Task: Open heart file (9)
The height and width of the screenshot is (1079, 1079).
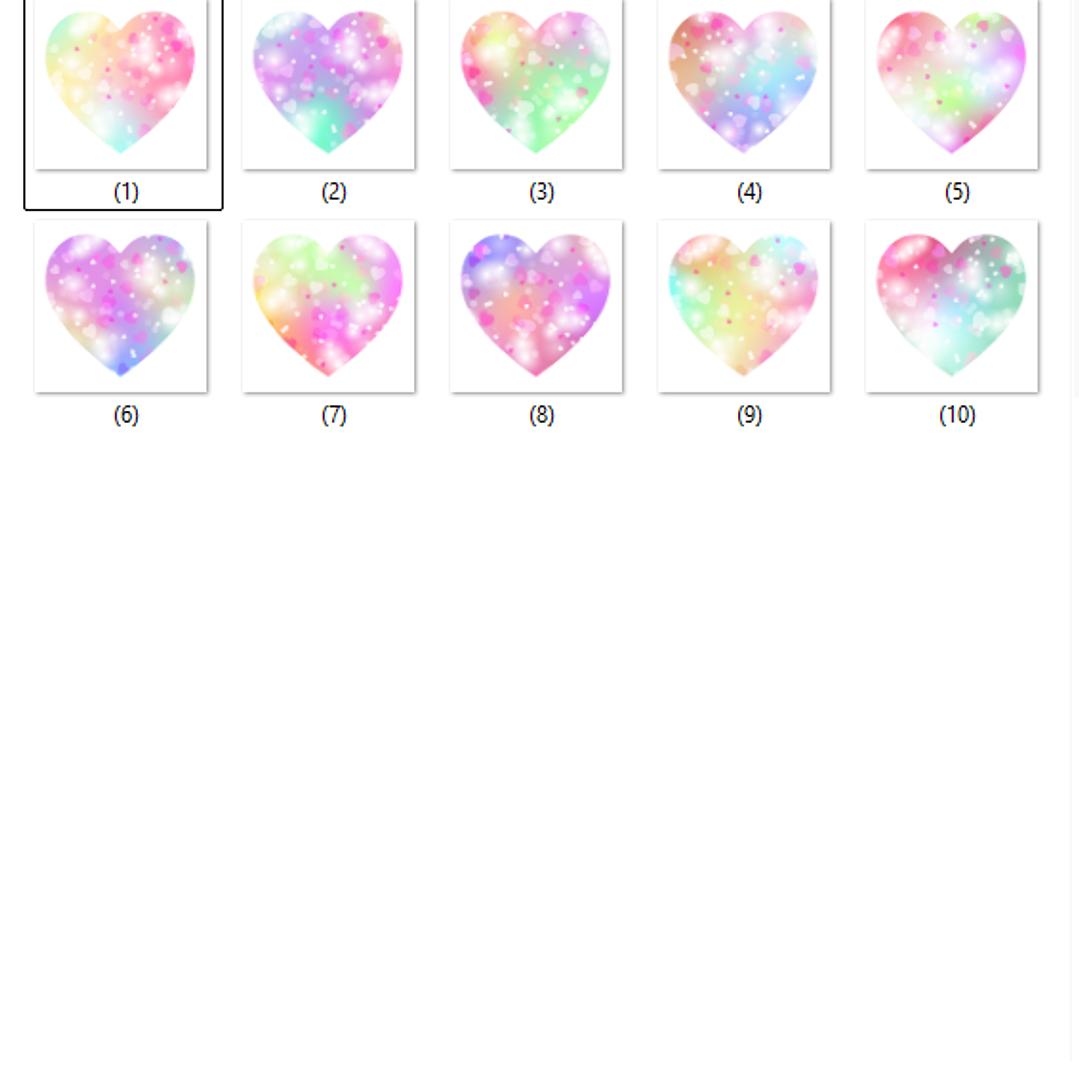Action: 745,305
